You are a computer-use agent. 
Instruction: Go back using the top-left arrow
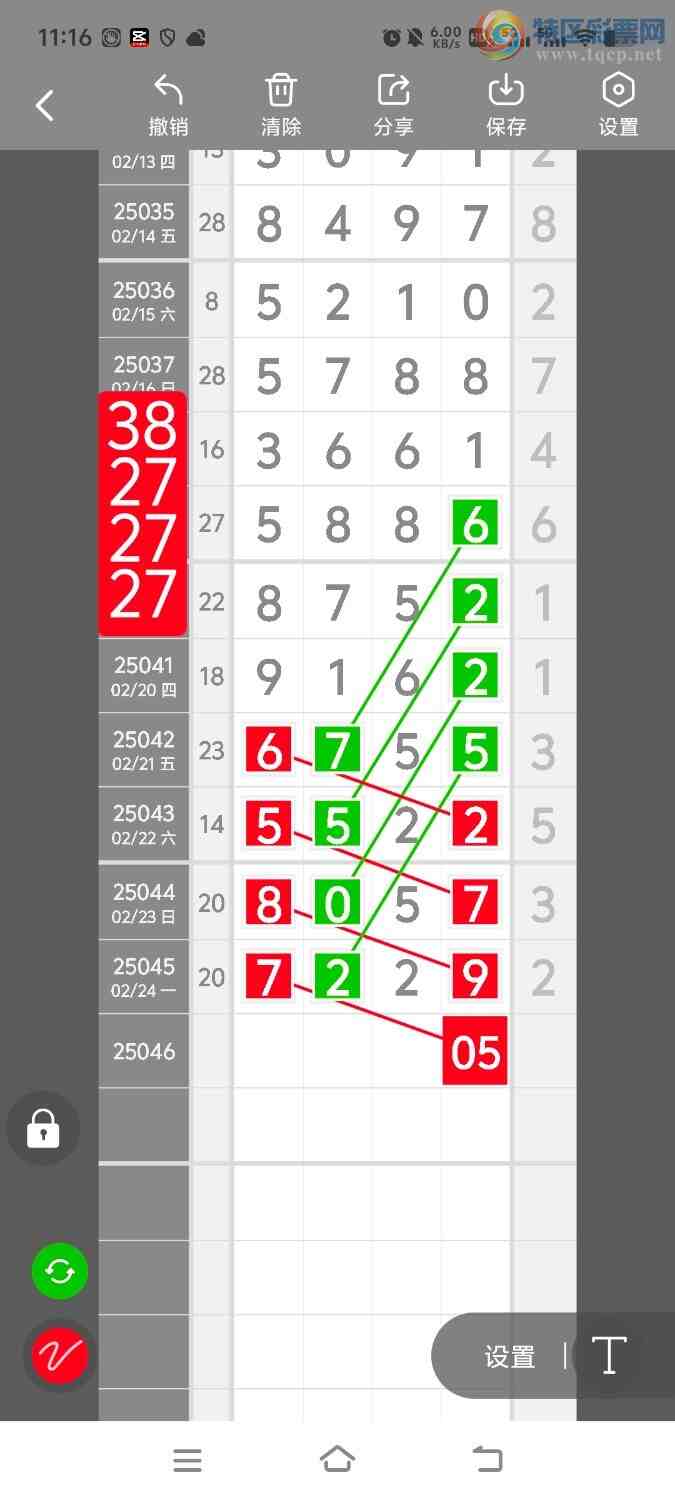[x=44, y=105]
